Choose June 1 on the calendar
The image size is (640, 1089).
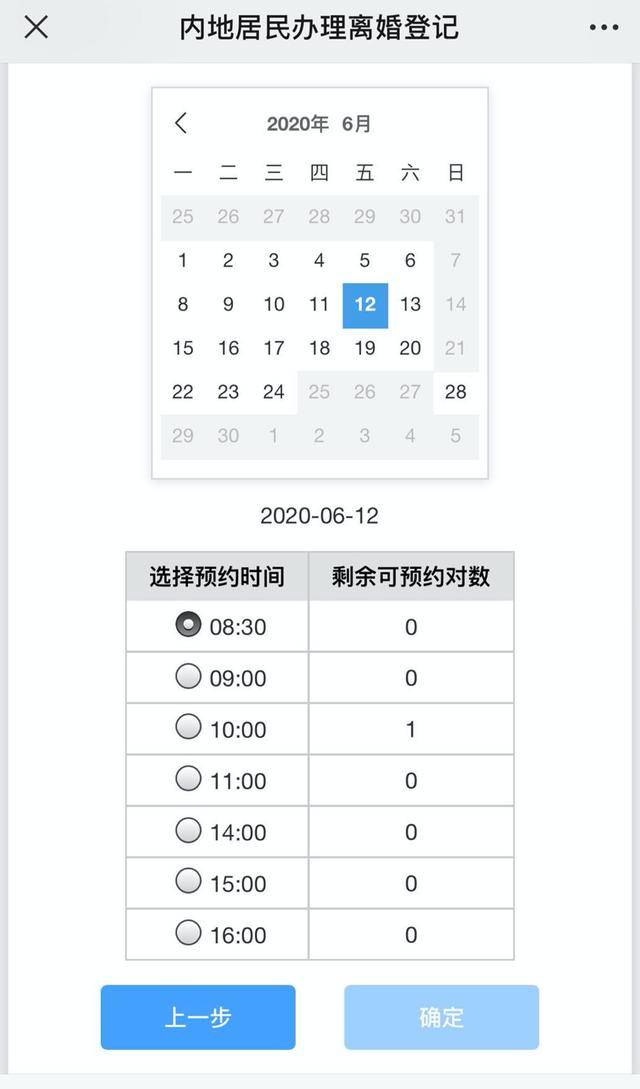pos(183,261)
